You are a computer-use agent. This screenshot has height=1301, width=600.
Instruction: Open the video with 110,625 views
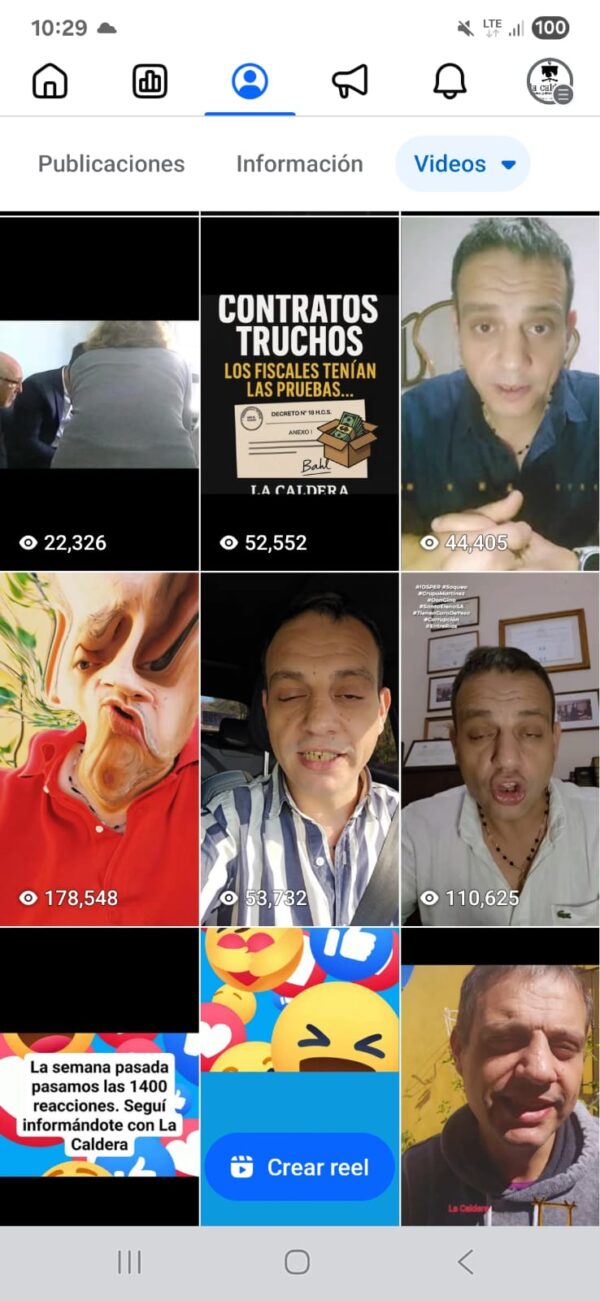point(499,748)
